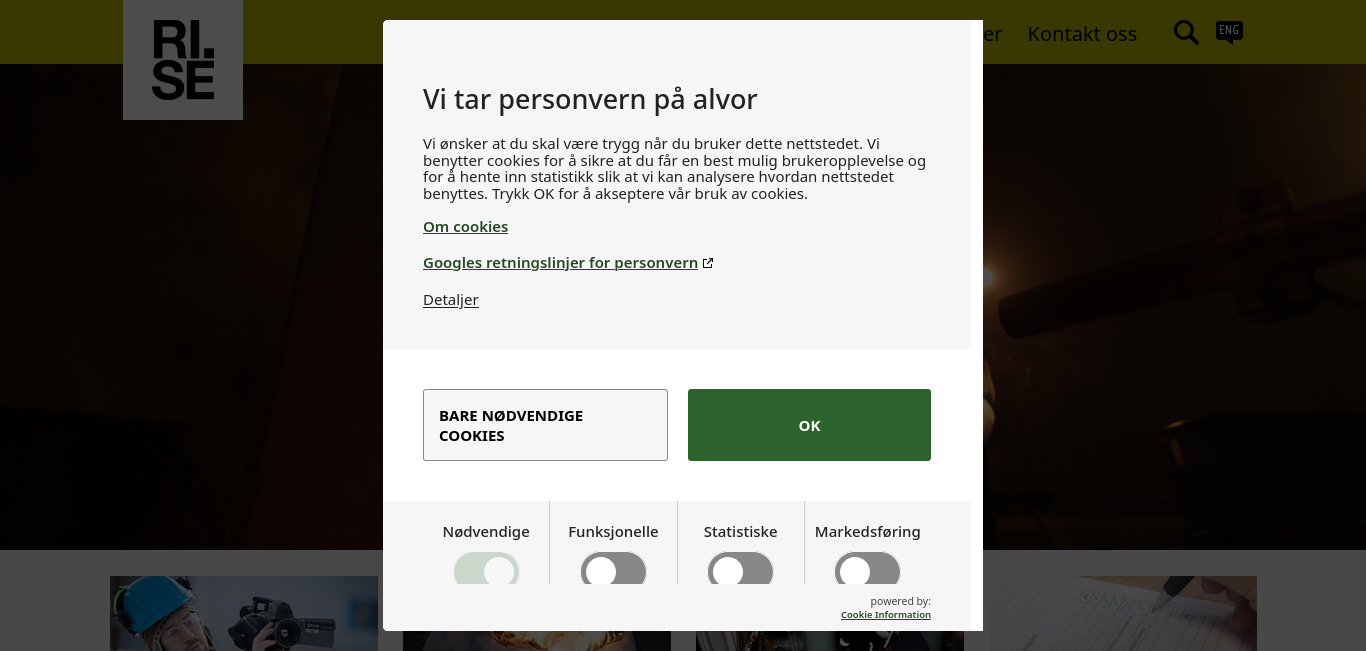Image resolution: width=1366 pixels, height=651 pixels.
Task: Open the site search magnifier
Action: (1186, 33)
